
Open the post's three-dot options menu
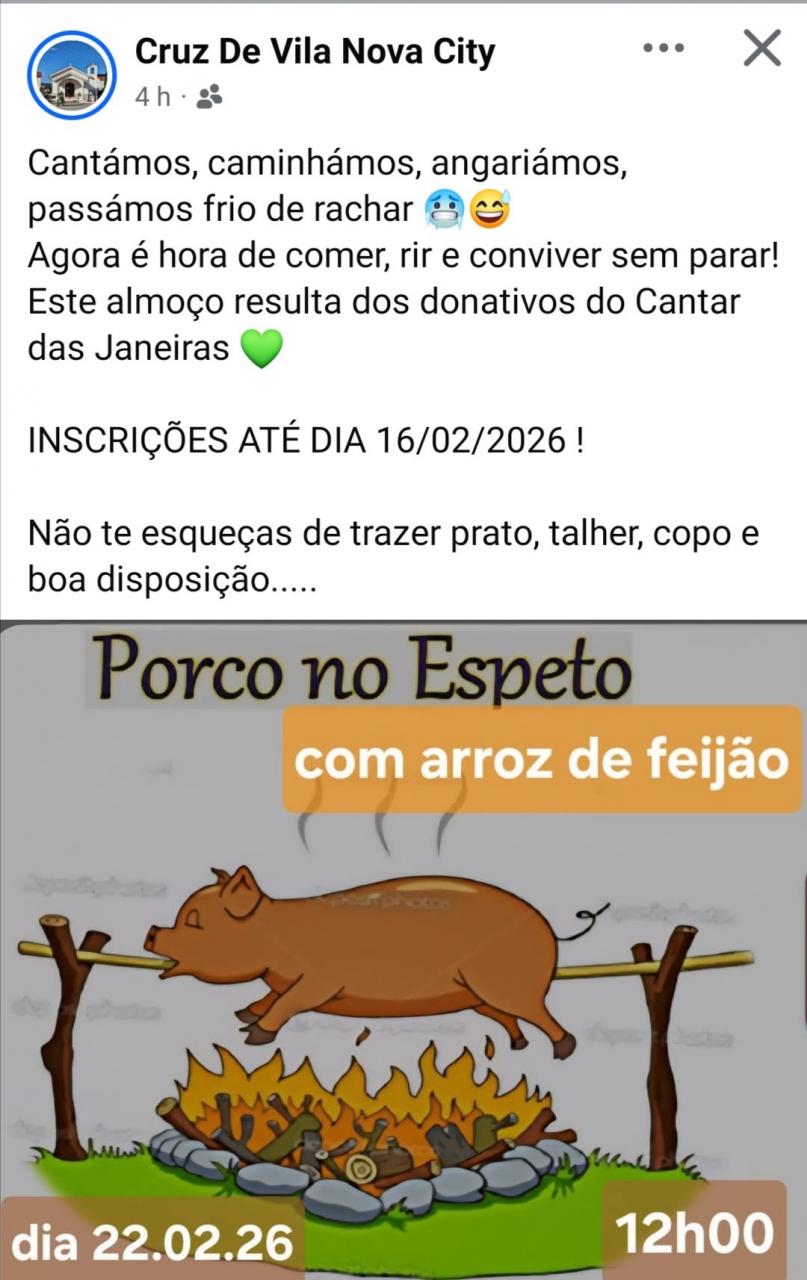point(662,48)
